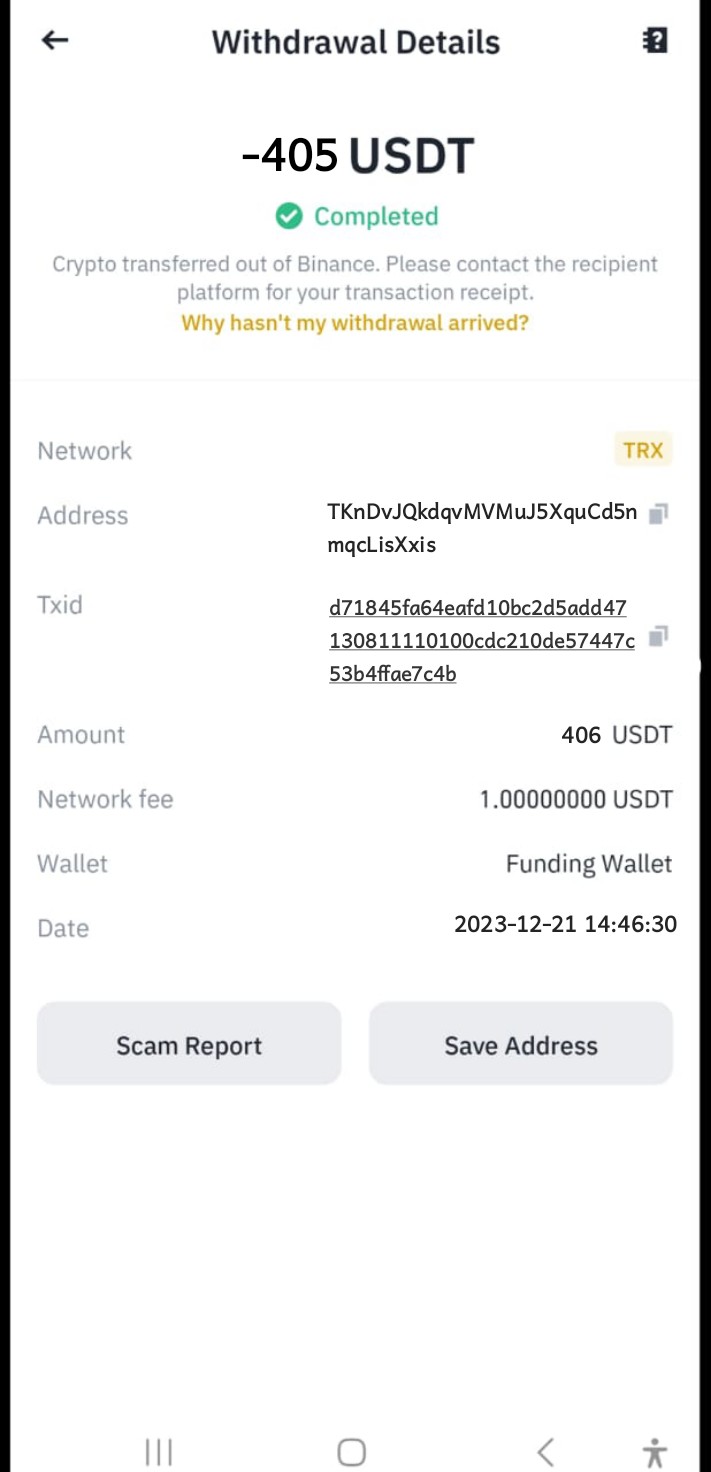Screen dimensions: 711x1472
Task: Go back from Withdrawal Details
Action: 54,40
